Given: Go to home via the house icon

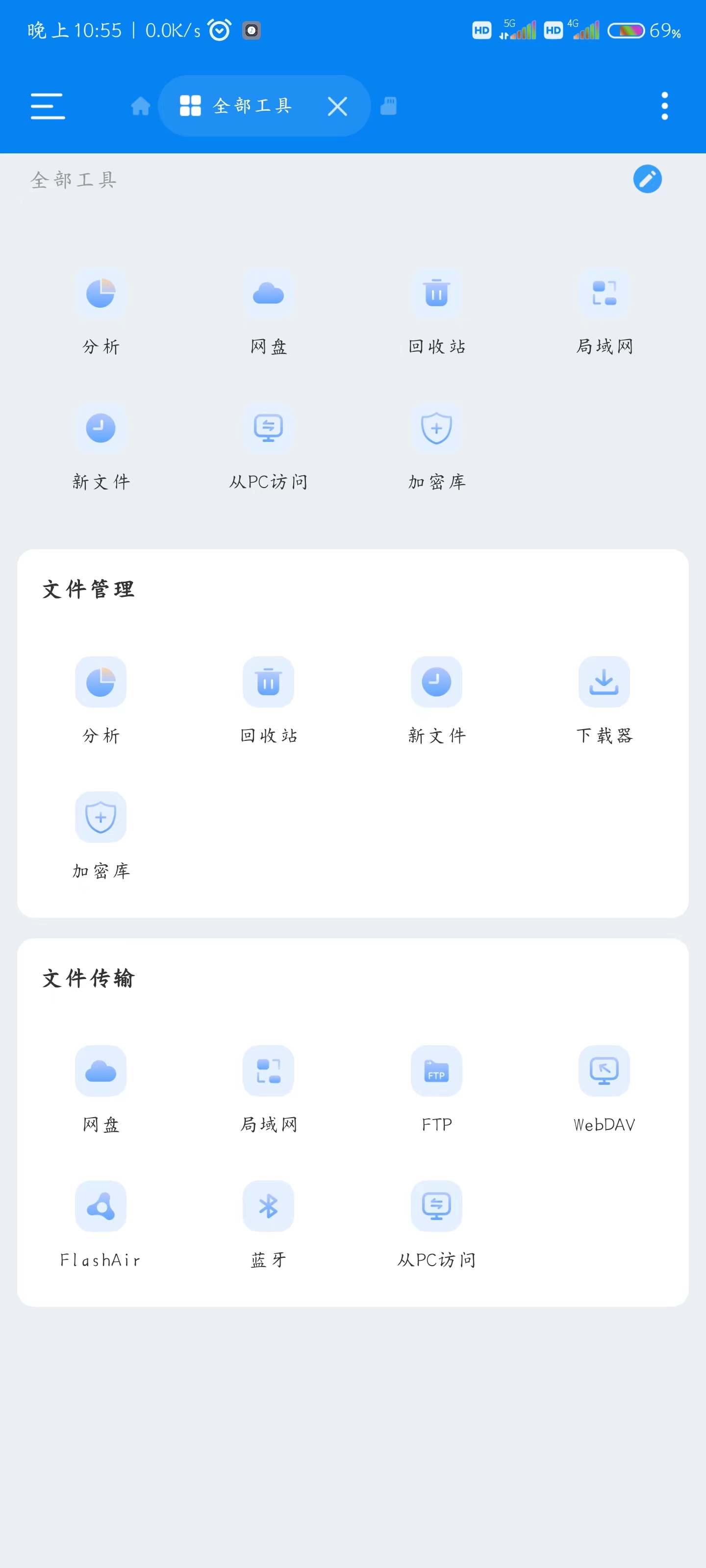Looking at the screenshot, I should tap(141, 105).
